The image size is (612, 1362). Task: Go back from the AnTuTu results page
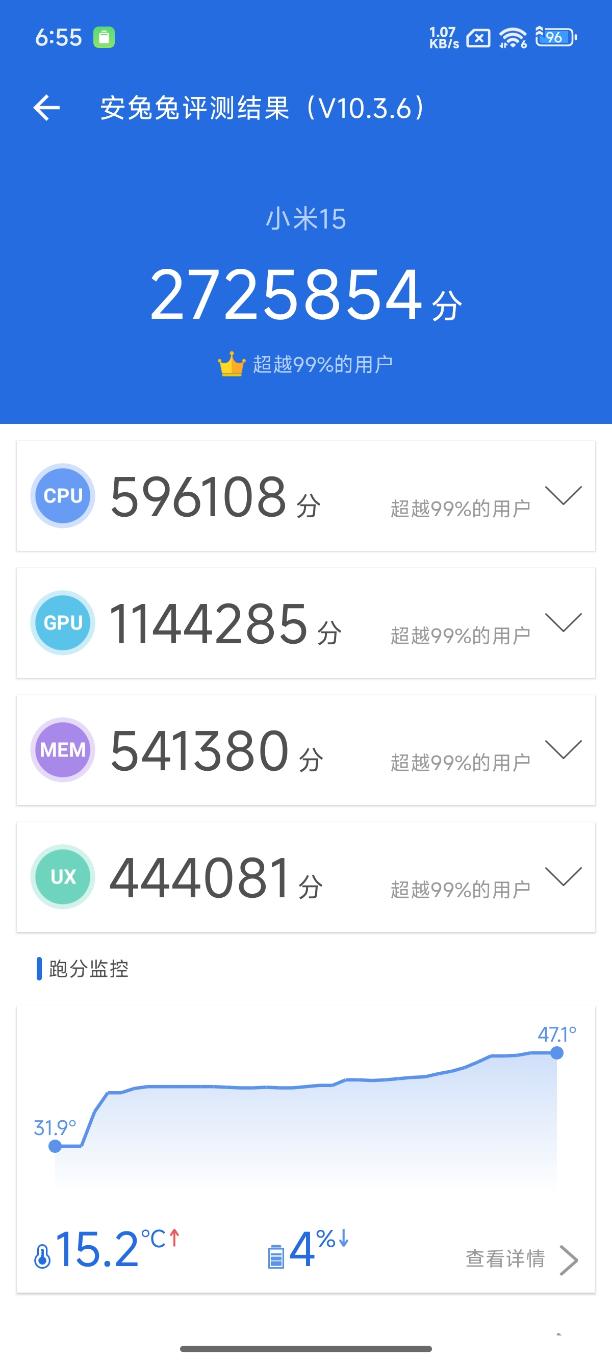(46, 108)
